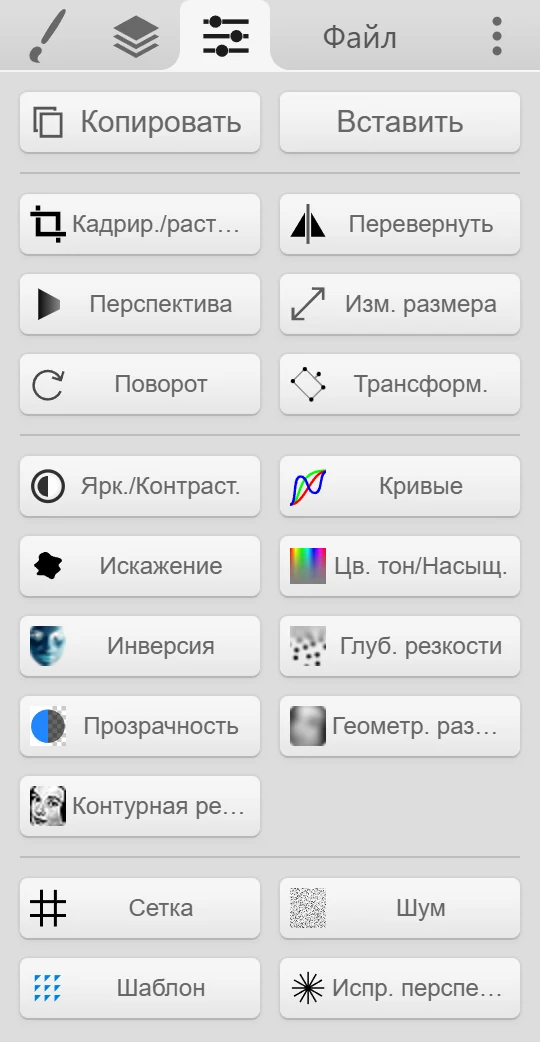Choose Изм. размера resize option
The height and width of the screenshot is (1042, 540).
(x=400, y=304)
